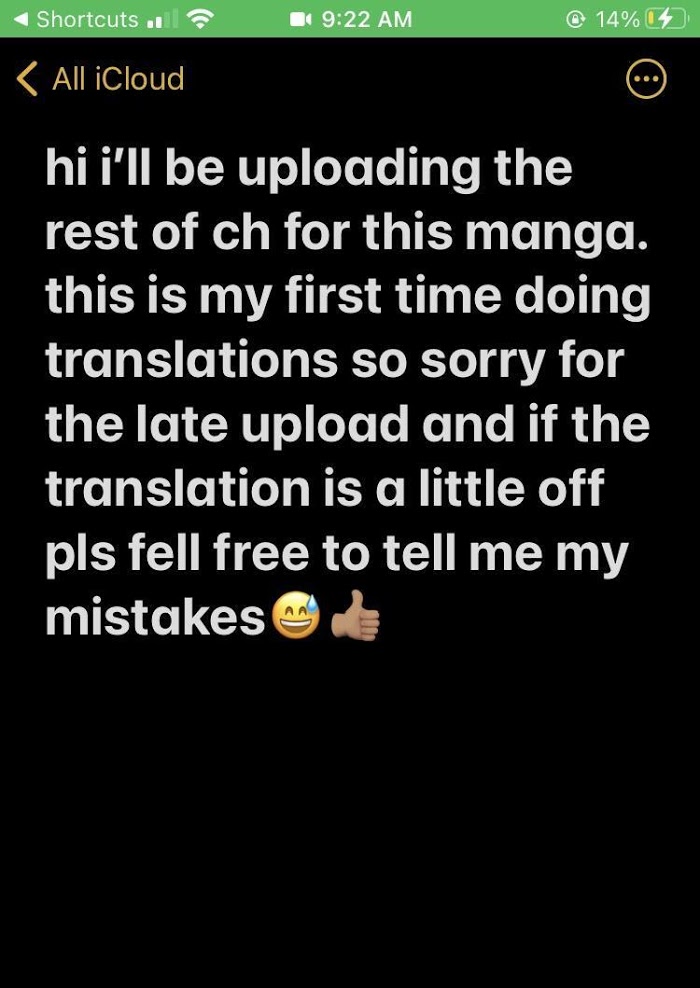Go back to All iCloud notes
The image size is (700, 988).
100,79
